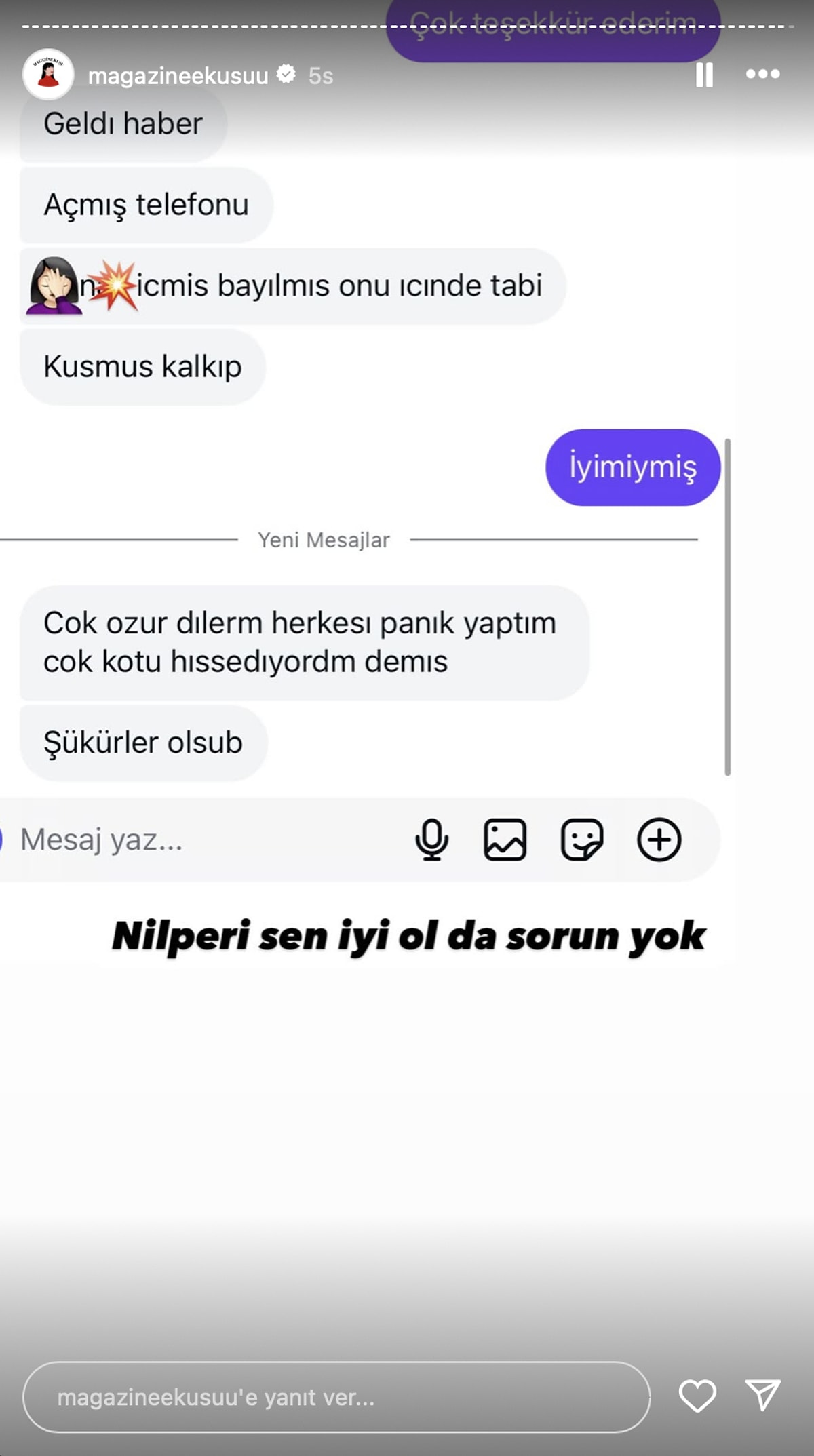Reply to magazineekusuu's story
This screenshot has height=1456, width=814.
pyautogui.click(x=336, y=1397)
